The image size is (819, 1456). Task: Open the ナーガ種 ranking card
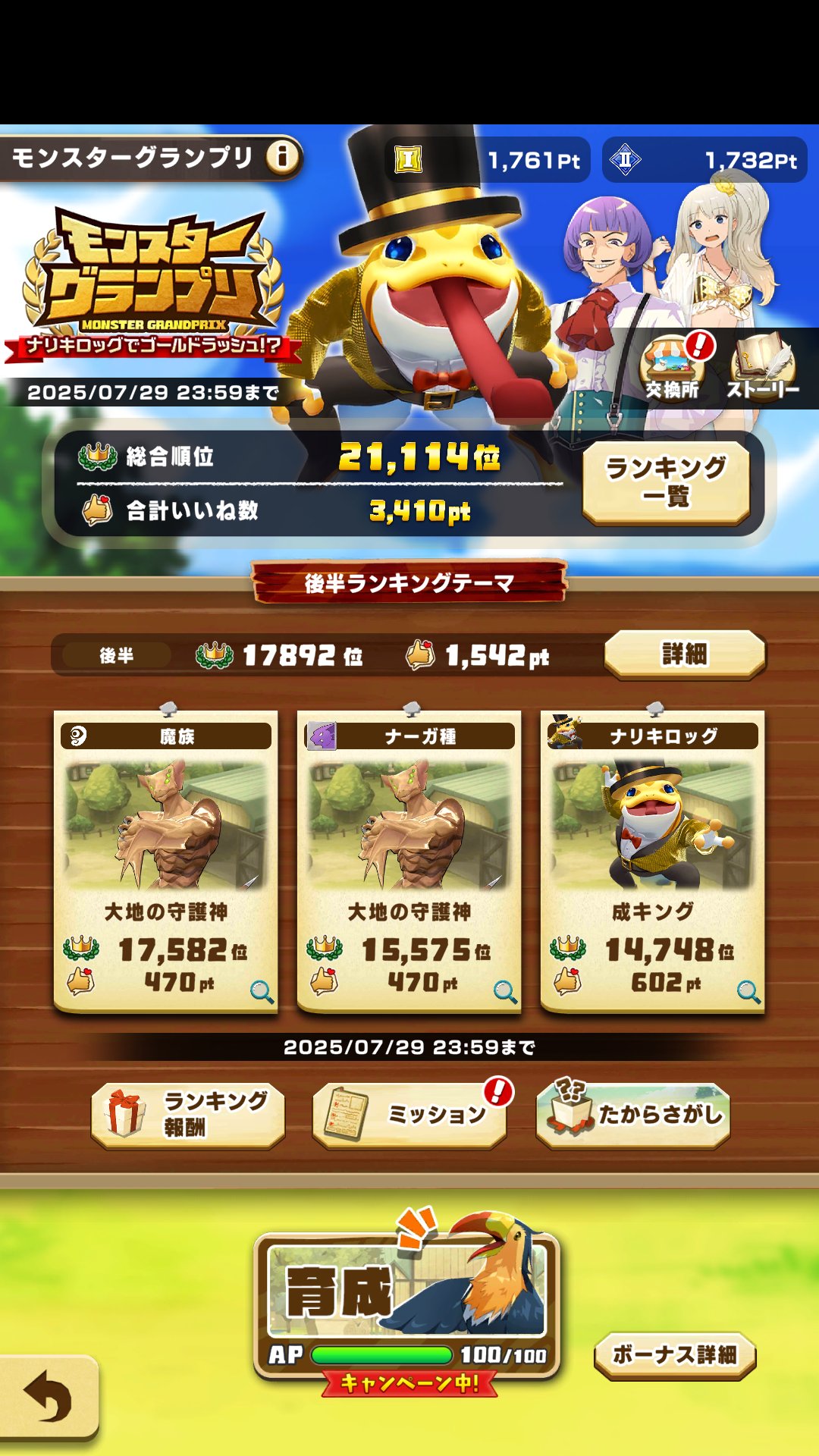click(409, 861)
